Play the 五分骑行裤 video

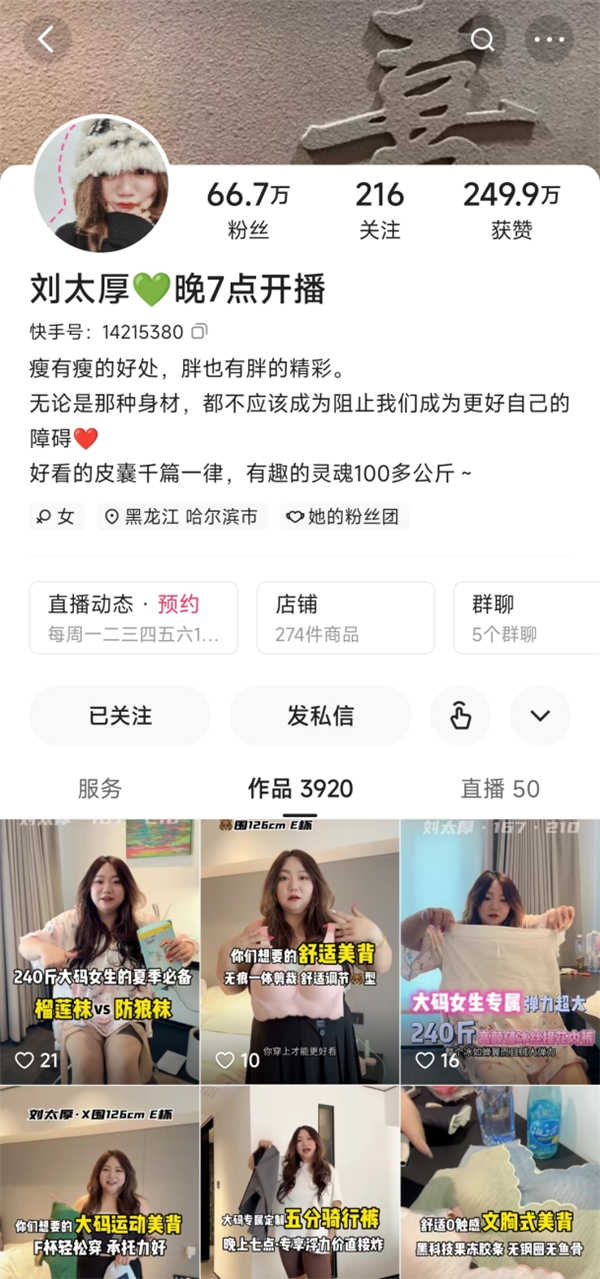[300, 1185]
